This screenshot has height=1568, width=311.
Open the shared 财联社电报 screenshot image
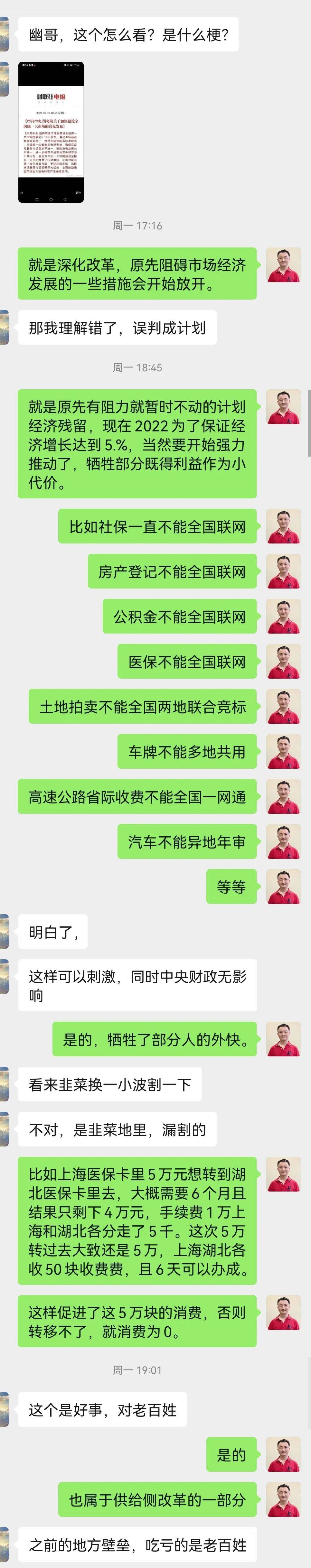pos(51,132)
